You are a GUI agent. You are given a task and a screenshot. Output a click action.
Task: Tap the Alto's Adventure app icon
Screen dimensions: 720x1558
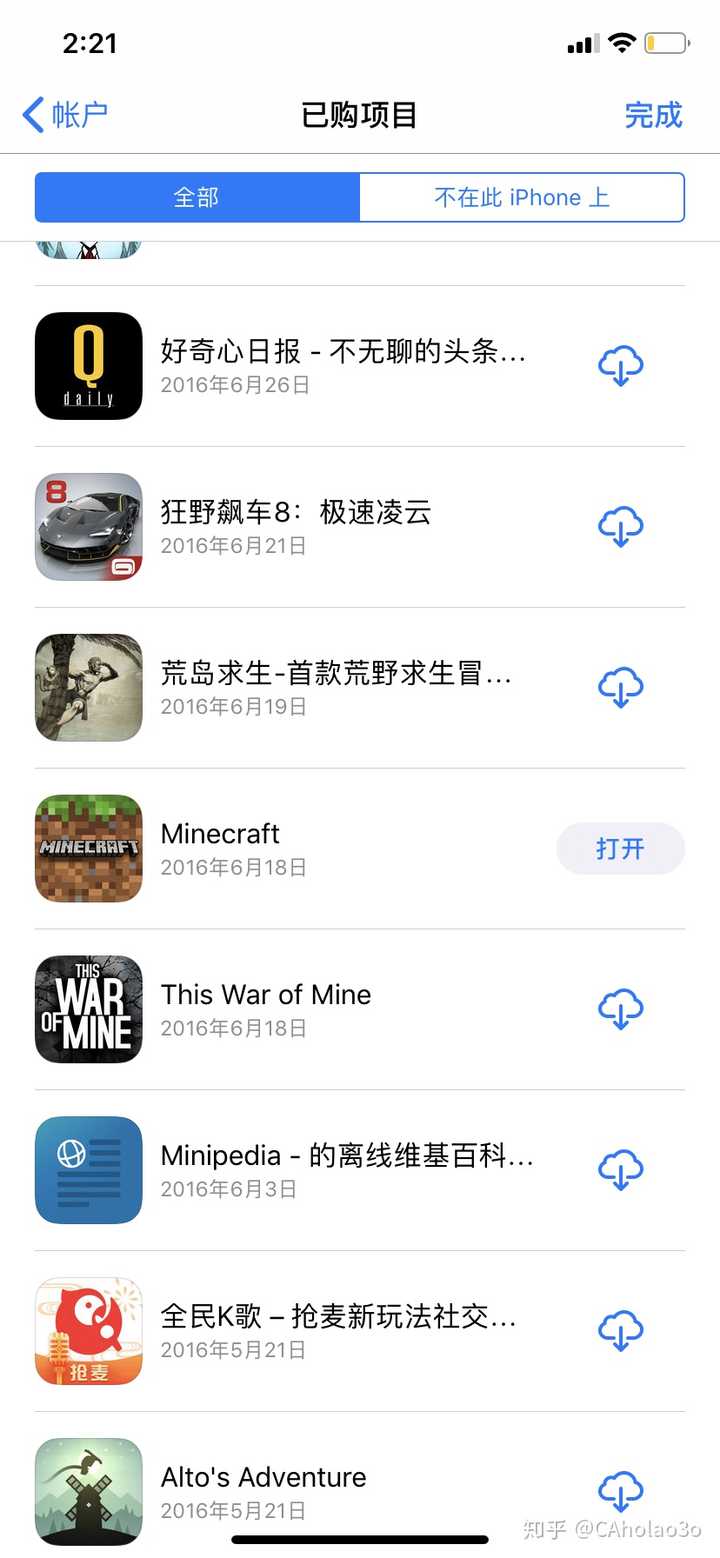click(x=88, y=1491)
